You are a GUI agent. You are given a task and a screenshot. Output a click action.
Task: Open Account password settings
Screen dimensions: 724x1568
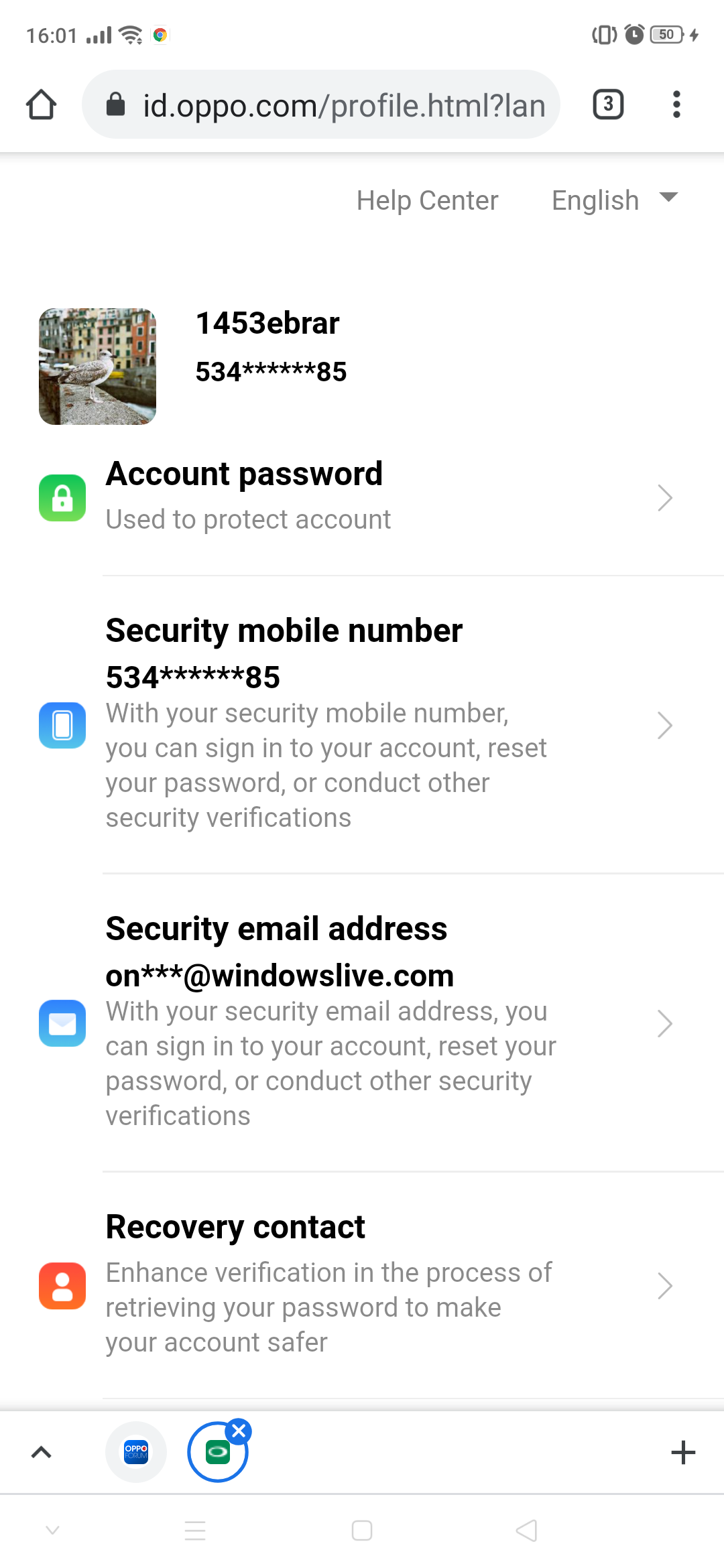362,498
